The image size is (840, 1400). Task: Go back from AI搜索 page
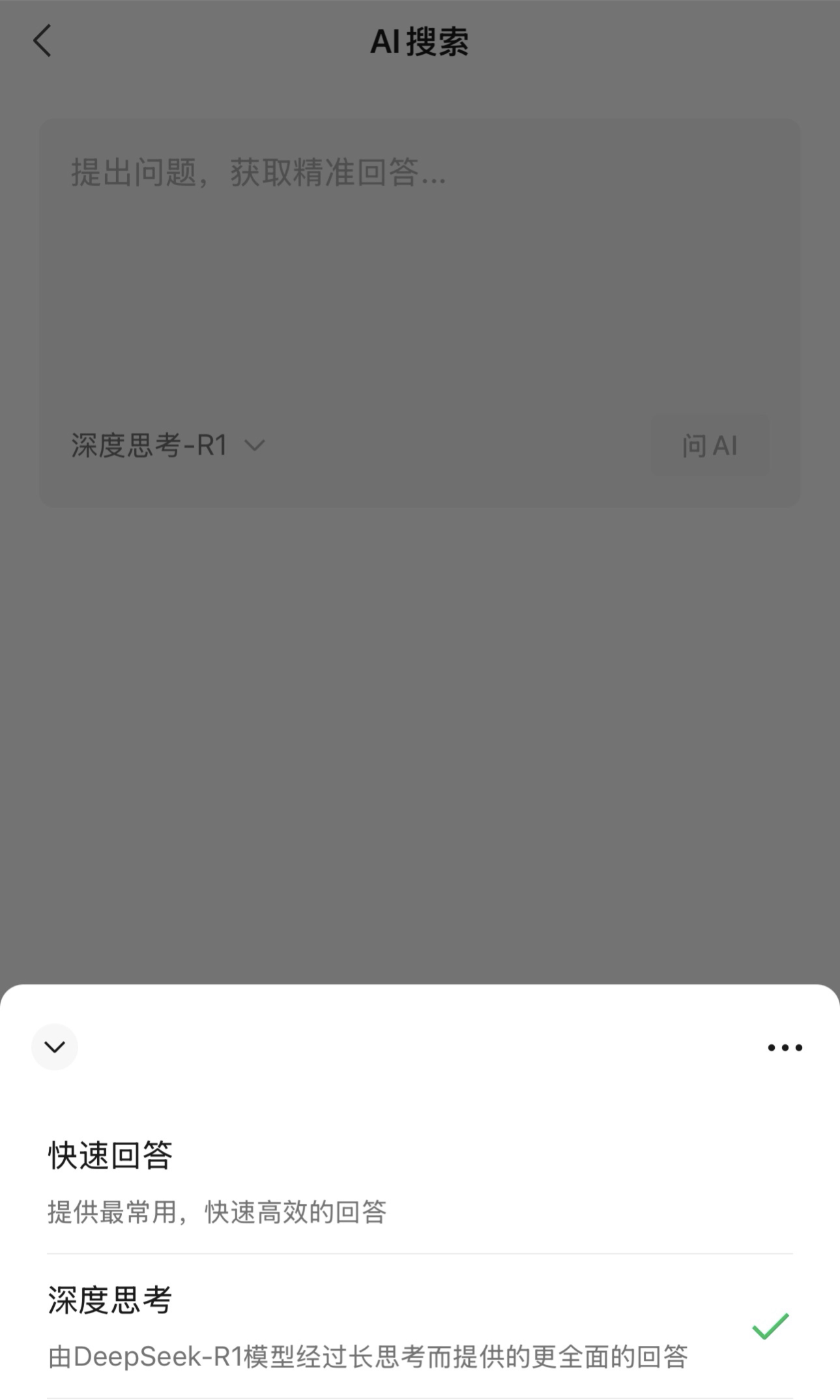click(x=42, y=41)
